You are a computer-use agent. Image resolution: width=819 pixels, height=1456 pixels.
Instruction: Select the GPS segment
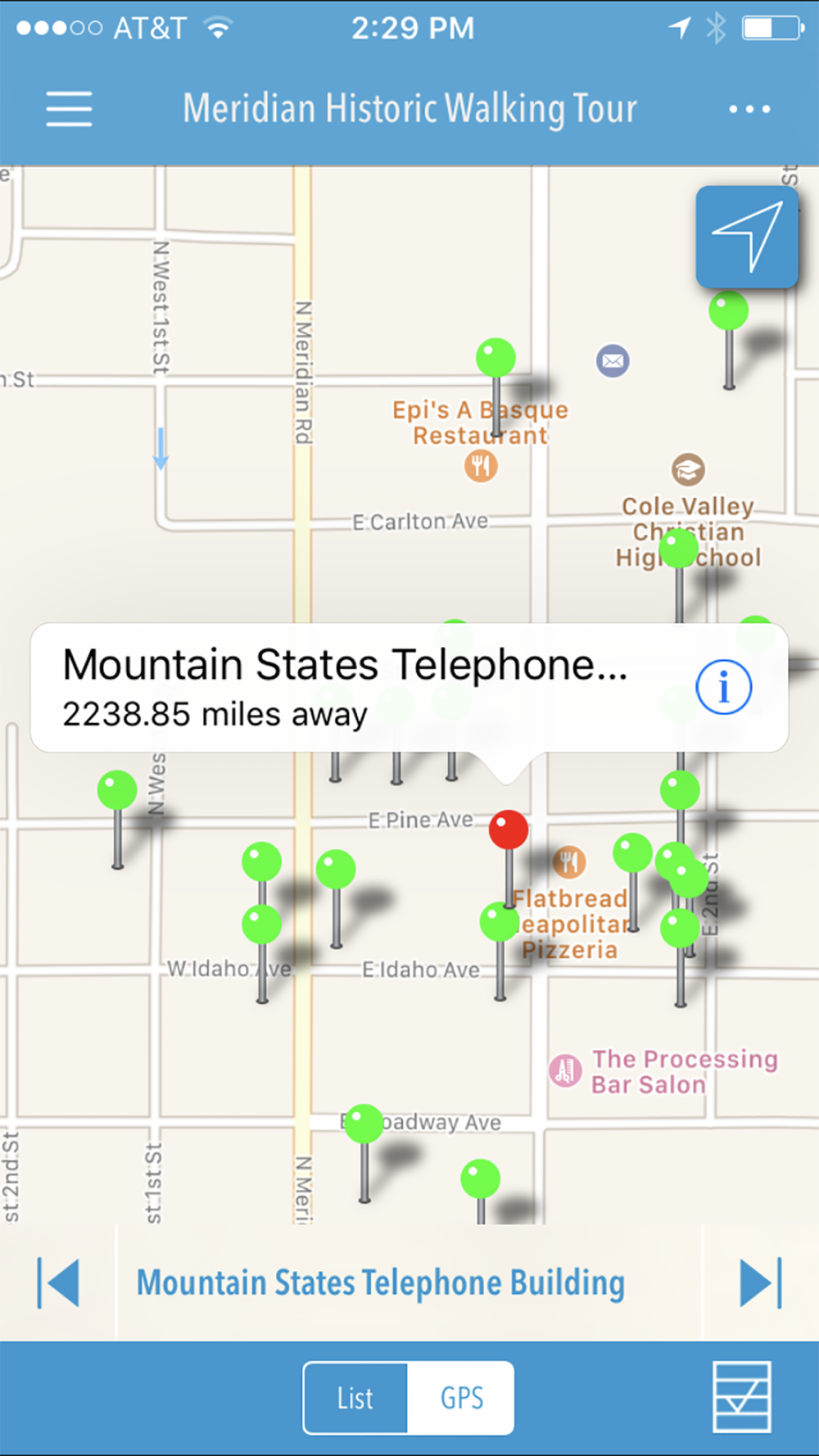(x=461, y=1398)
